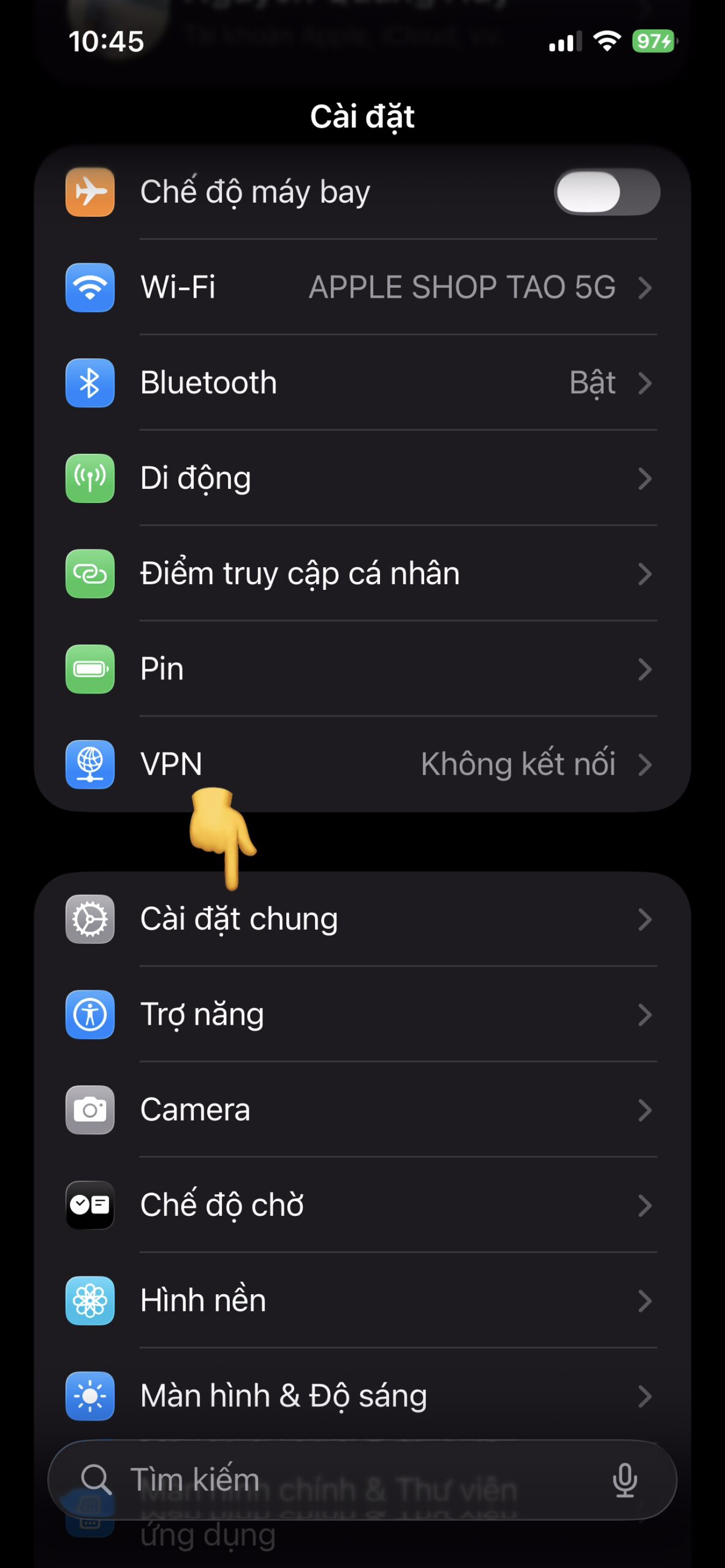Open Trợ năng settings
725x1568 pixels.
[362, 1015]
